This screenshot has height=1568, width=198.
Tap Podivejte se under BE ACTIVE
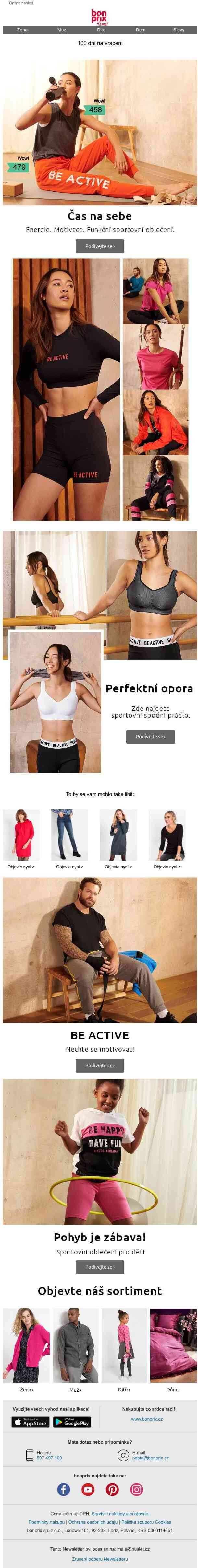(x=100, y=1065)
